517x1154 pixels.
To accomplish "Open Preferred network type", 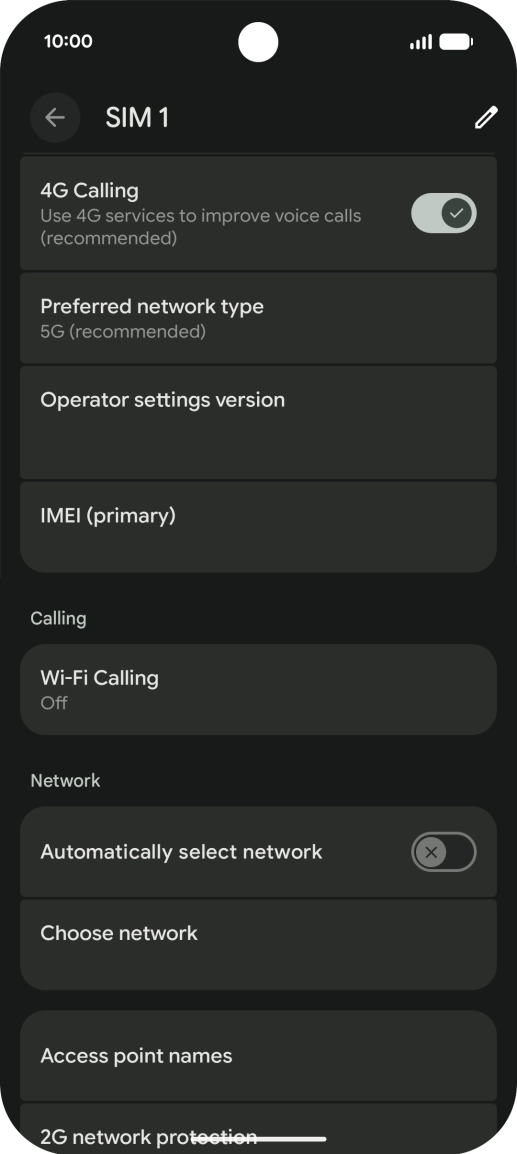I will click(258, 318).
